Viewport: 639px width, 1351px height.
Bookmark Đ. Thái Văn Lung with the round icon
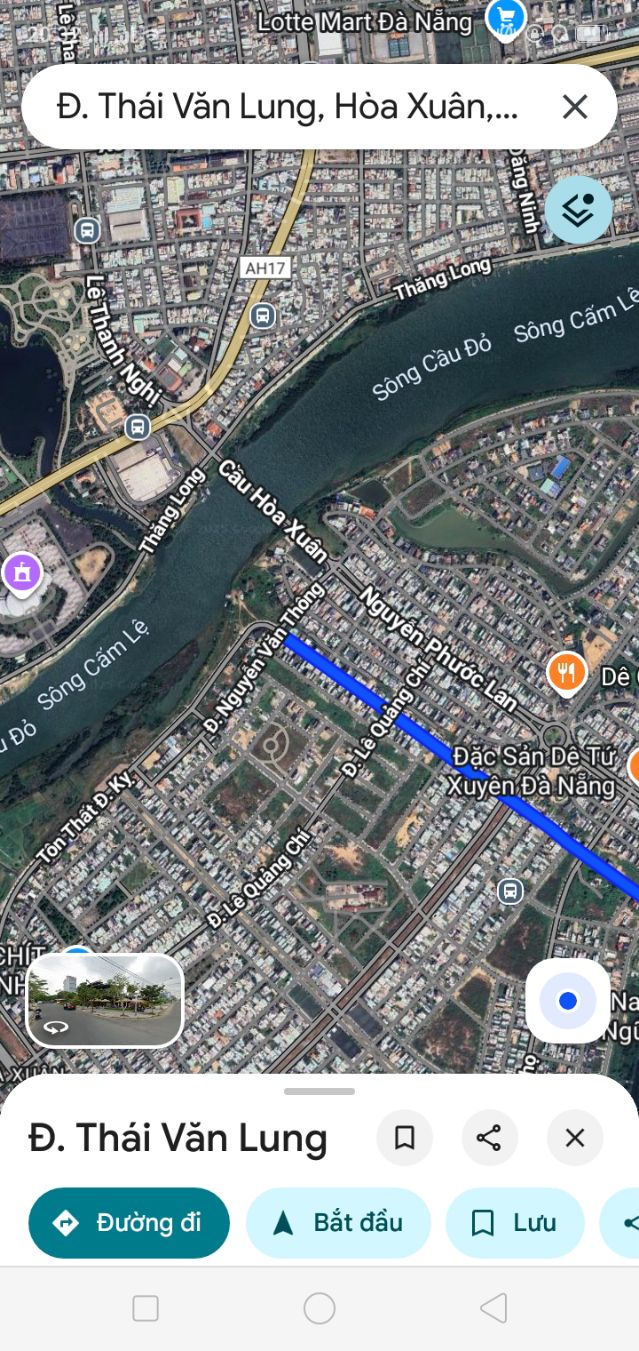[404, 1138]
